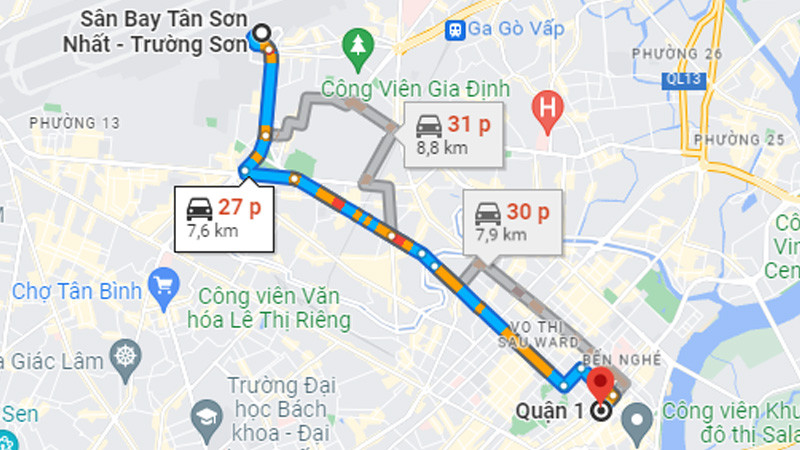The height and width of the screenshot is (450, 800).
Task: Open the Giác Lâm temple marker
Action: click(x=124, y=356)
